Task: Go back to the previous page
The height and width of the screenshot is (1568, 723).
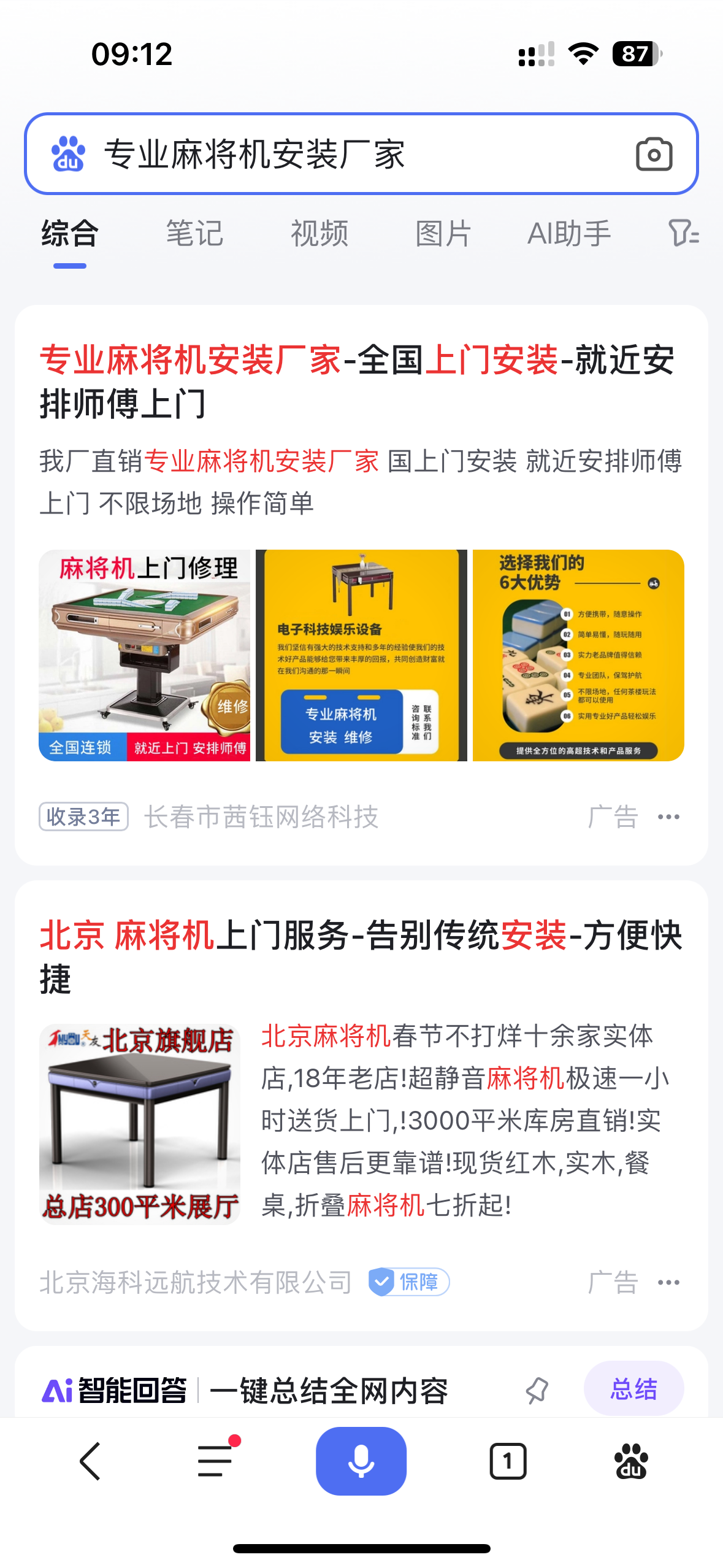Action: (x=91, y=1461)
